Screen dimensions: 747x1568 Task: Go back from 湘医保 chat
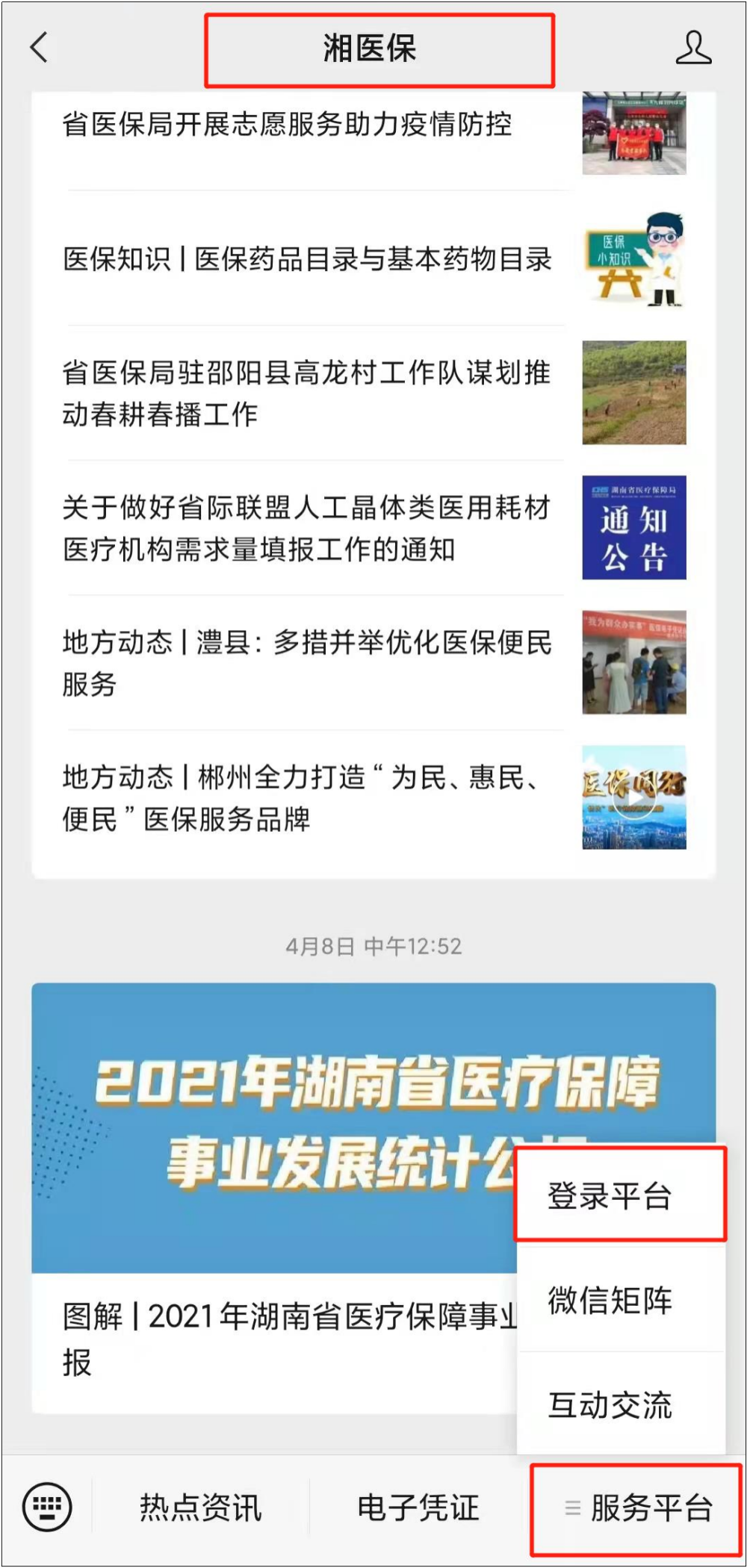(39, 48)
